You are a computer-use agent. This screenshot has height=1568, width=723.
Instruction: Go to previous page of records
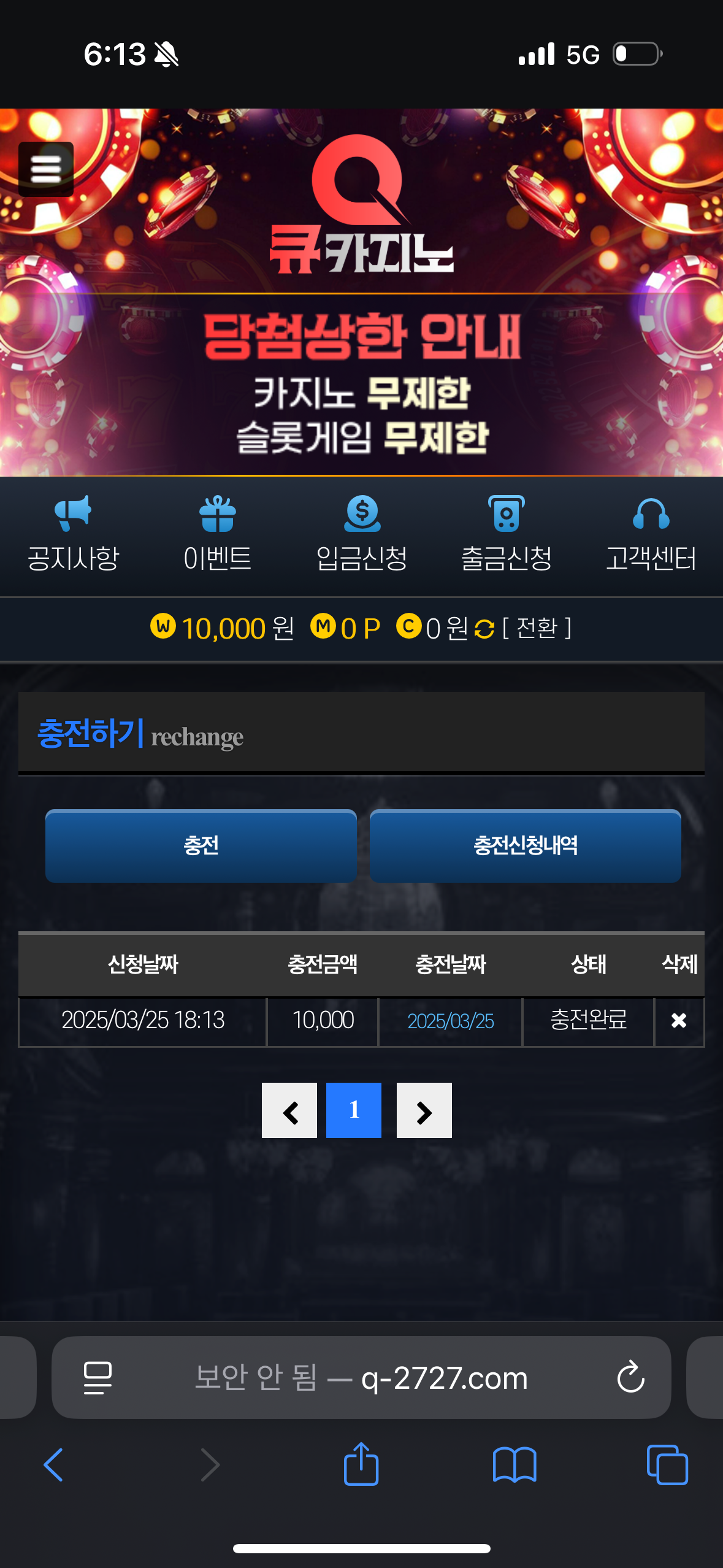289,1110
